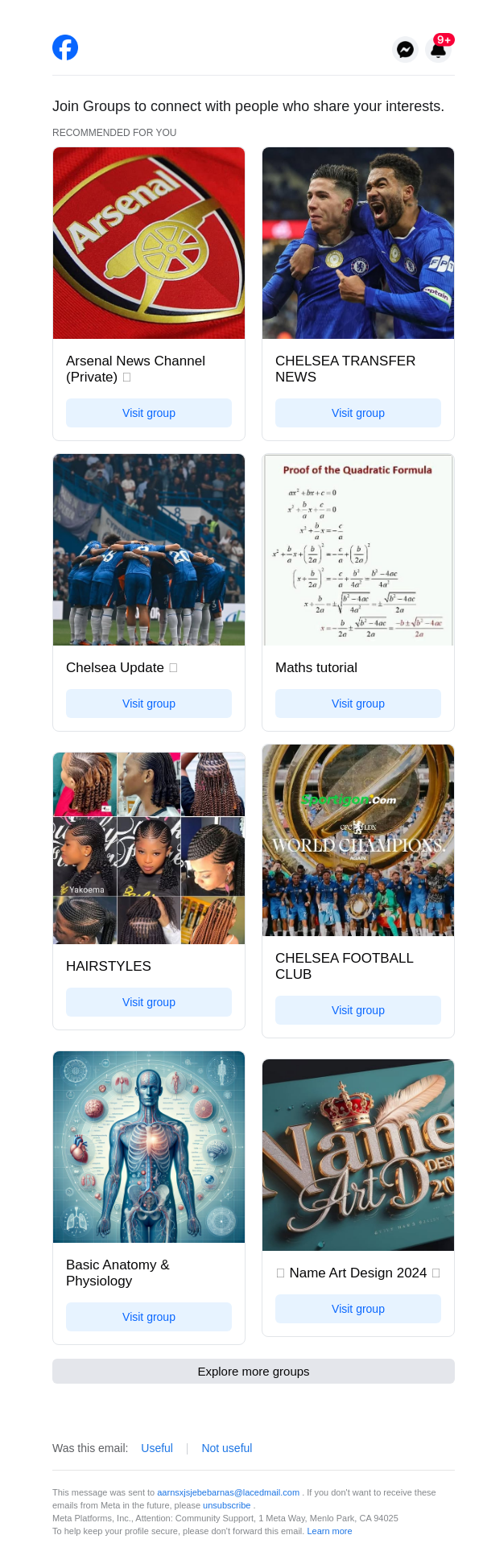483x1568 pixels.
Task: Open the notifications bell
Action: click(438, 50)
